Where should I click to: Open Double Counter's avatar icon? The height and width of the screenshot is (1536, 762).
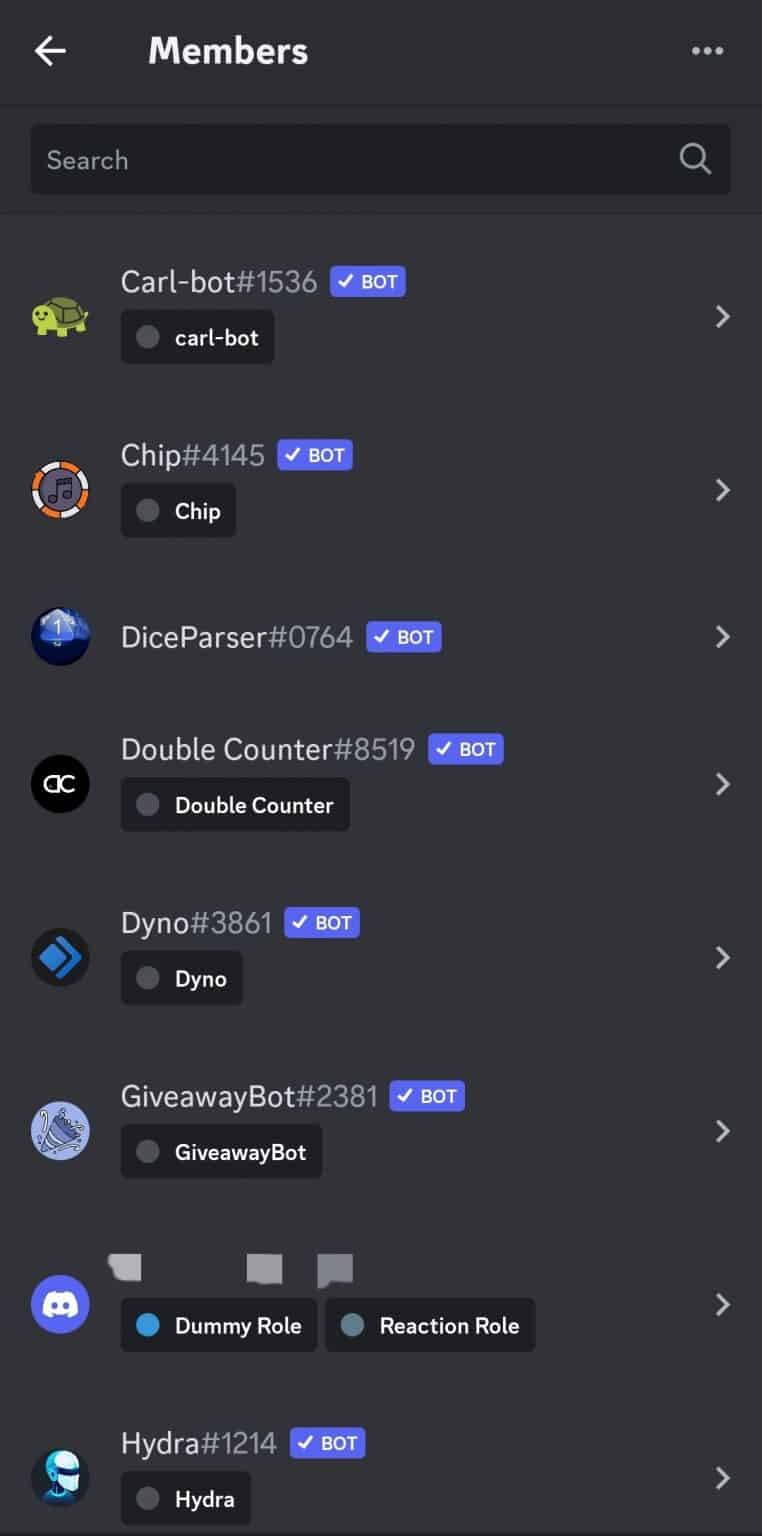click(60, 784)
